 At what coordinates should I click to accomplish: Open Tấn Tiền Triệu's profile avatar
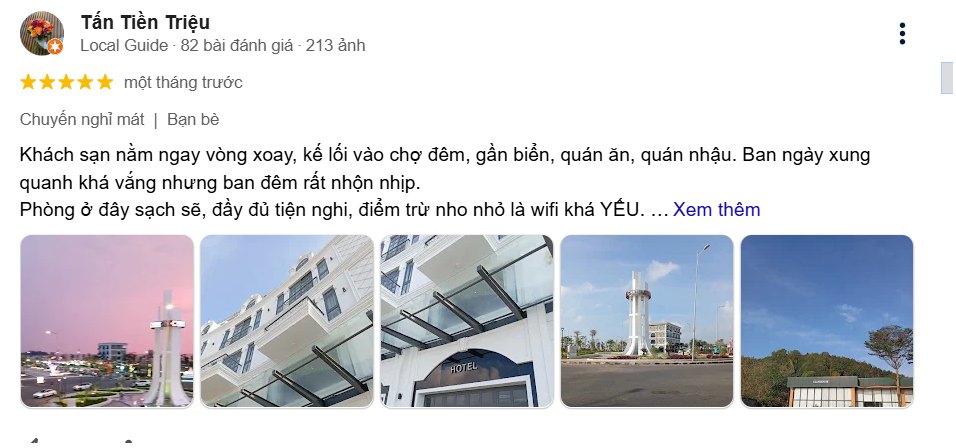tap(41, 34)
